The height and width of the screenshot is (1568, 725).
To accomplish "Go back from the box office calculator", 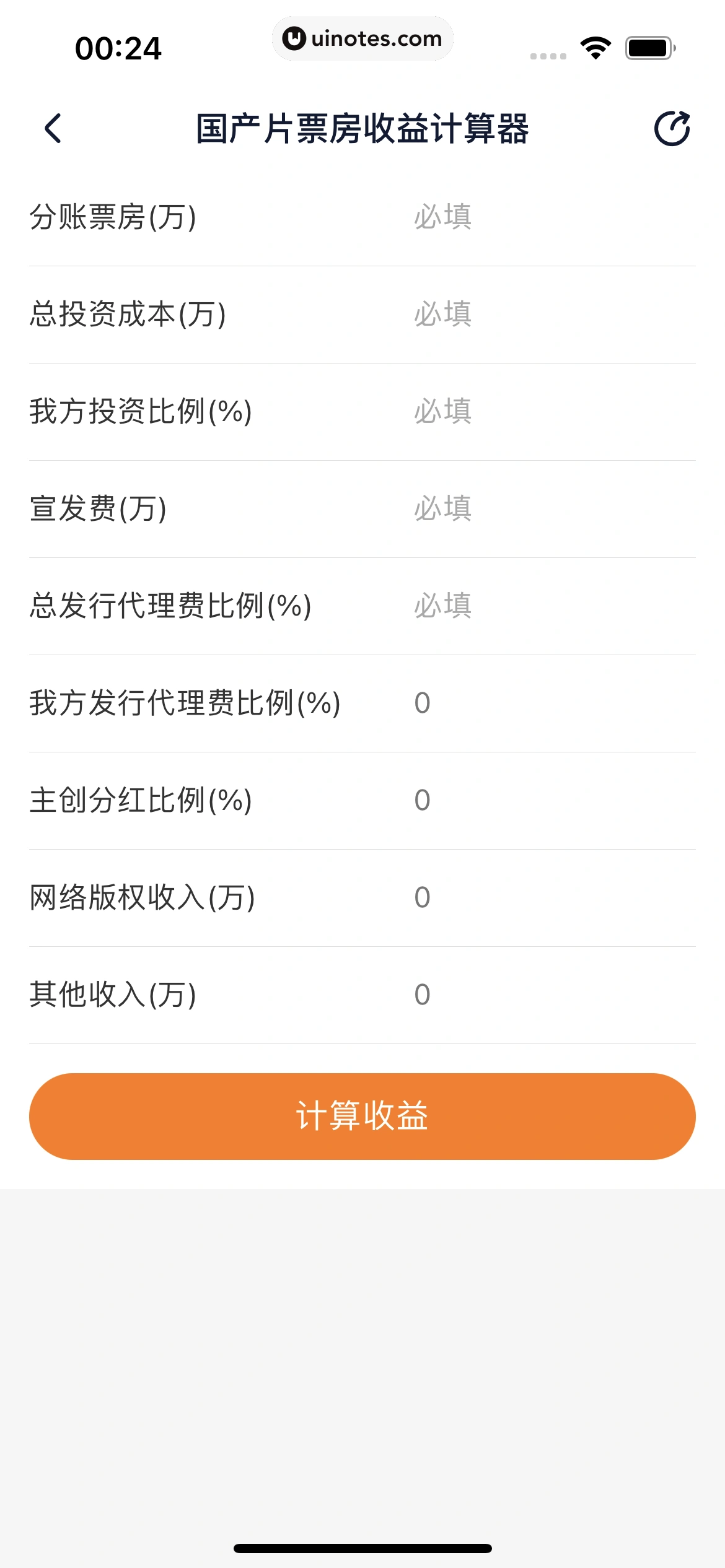I will 53,129.
